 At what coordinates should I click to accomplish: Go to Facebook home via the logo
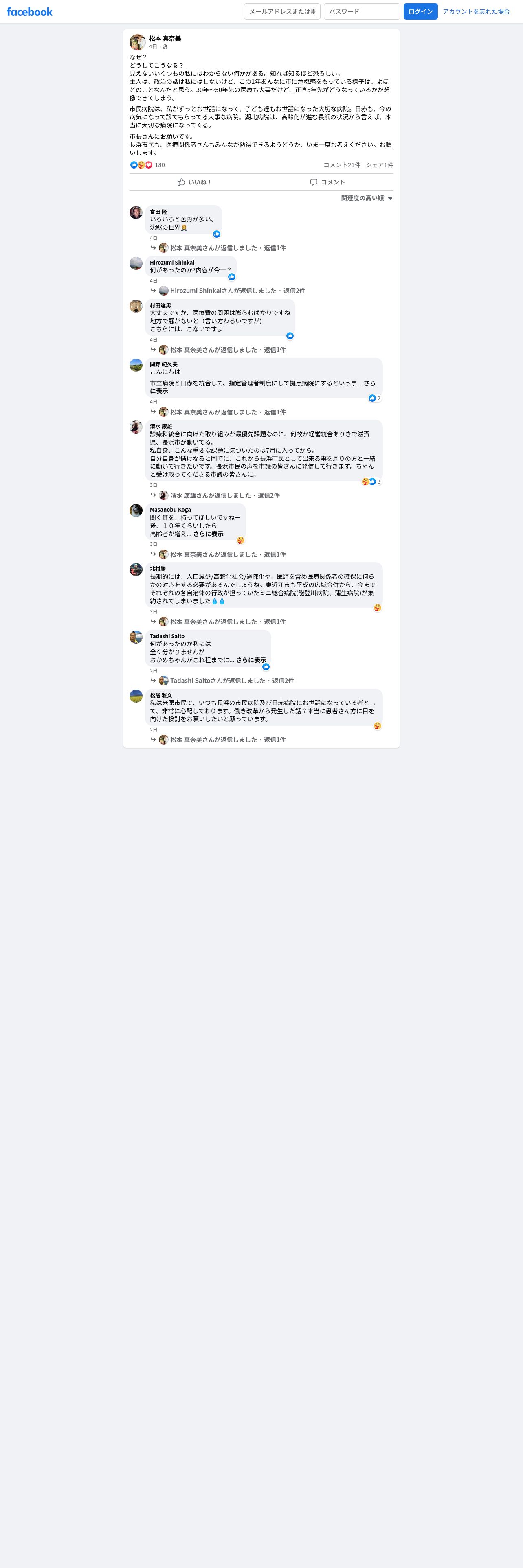[x=29, y=11]
